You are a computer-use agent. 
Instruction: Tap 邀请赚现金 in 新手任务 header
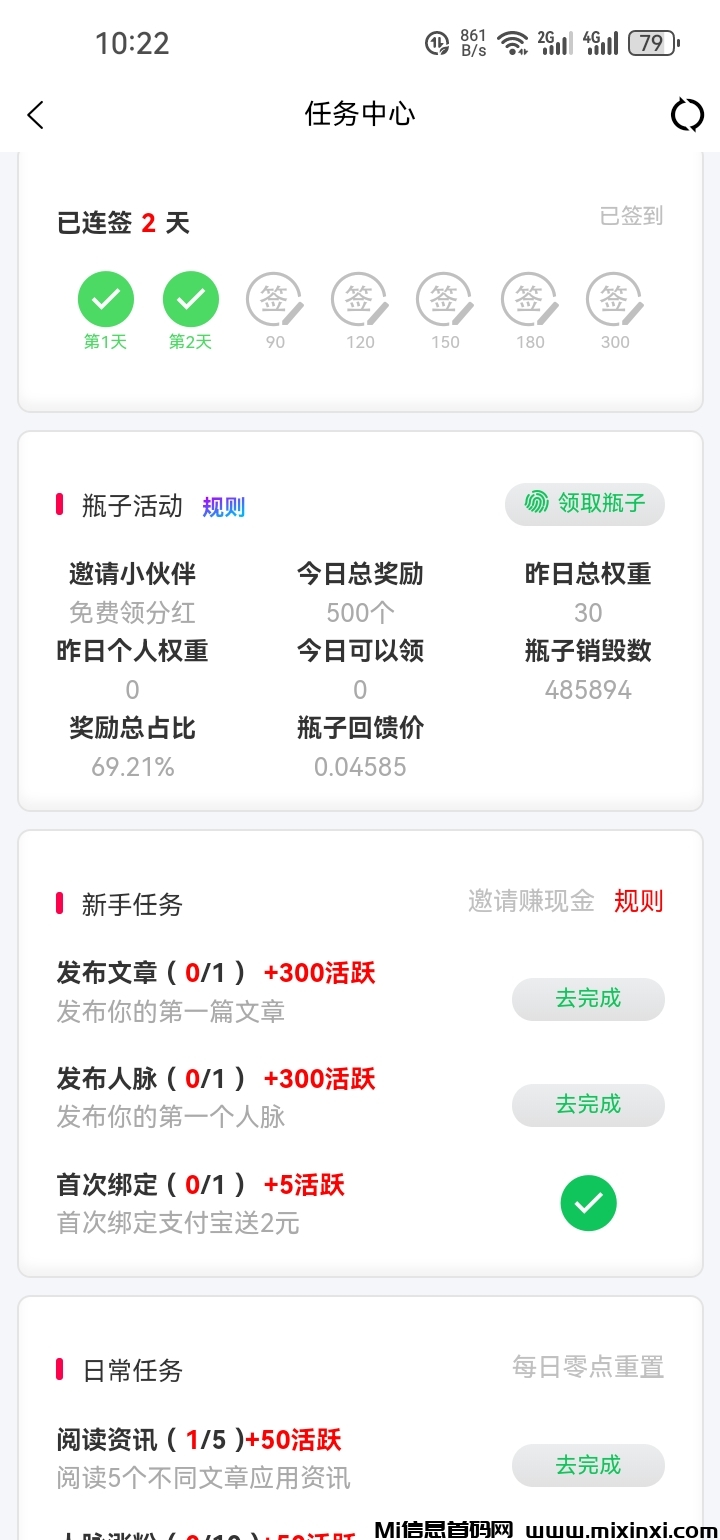point(529,901)
